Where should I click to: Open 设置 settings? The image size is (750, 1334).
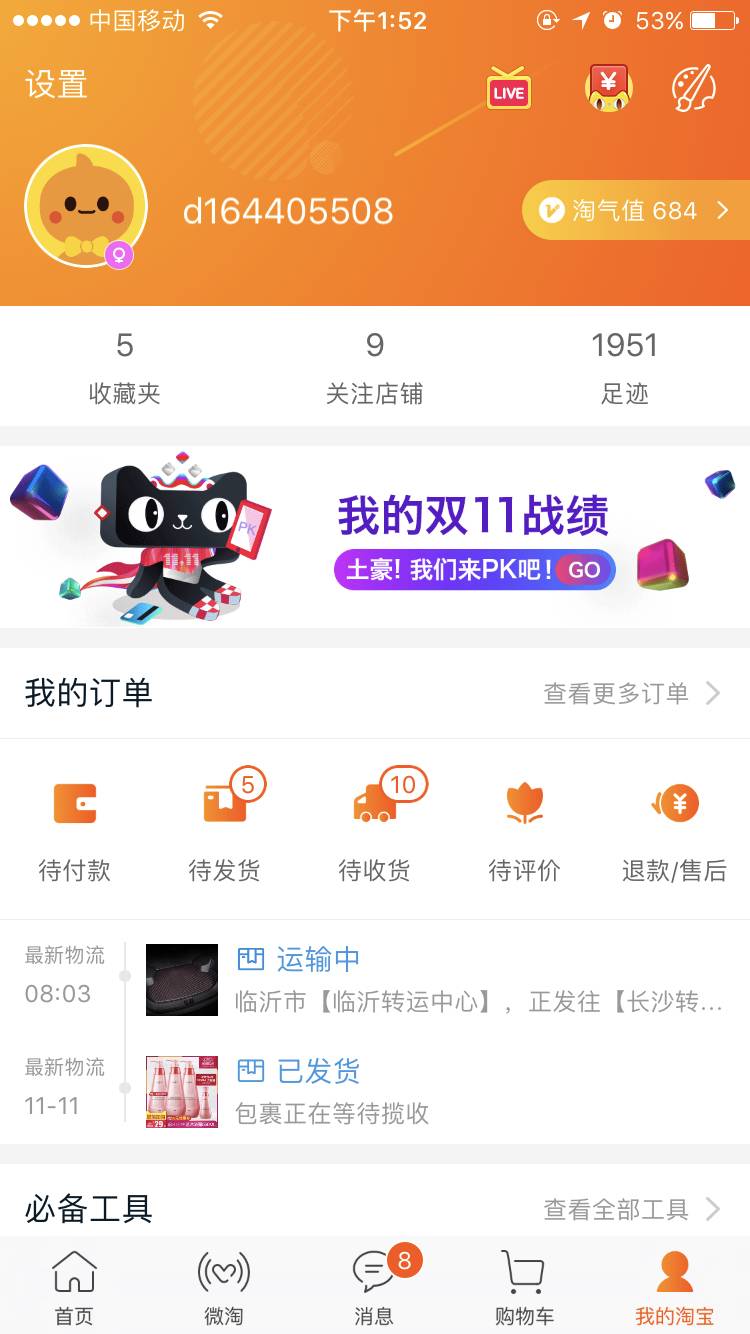(56, 85)
